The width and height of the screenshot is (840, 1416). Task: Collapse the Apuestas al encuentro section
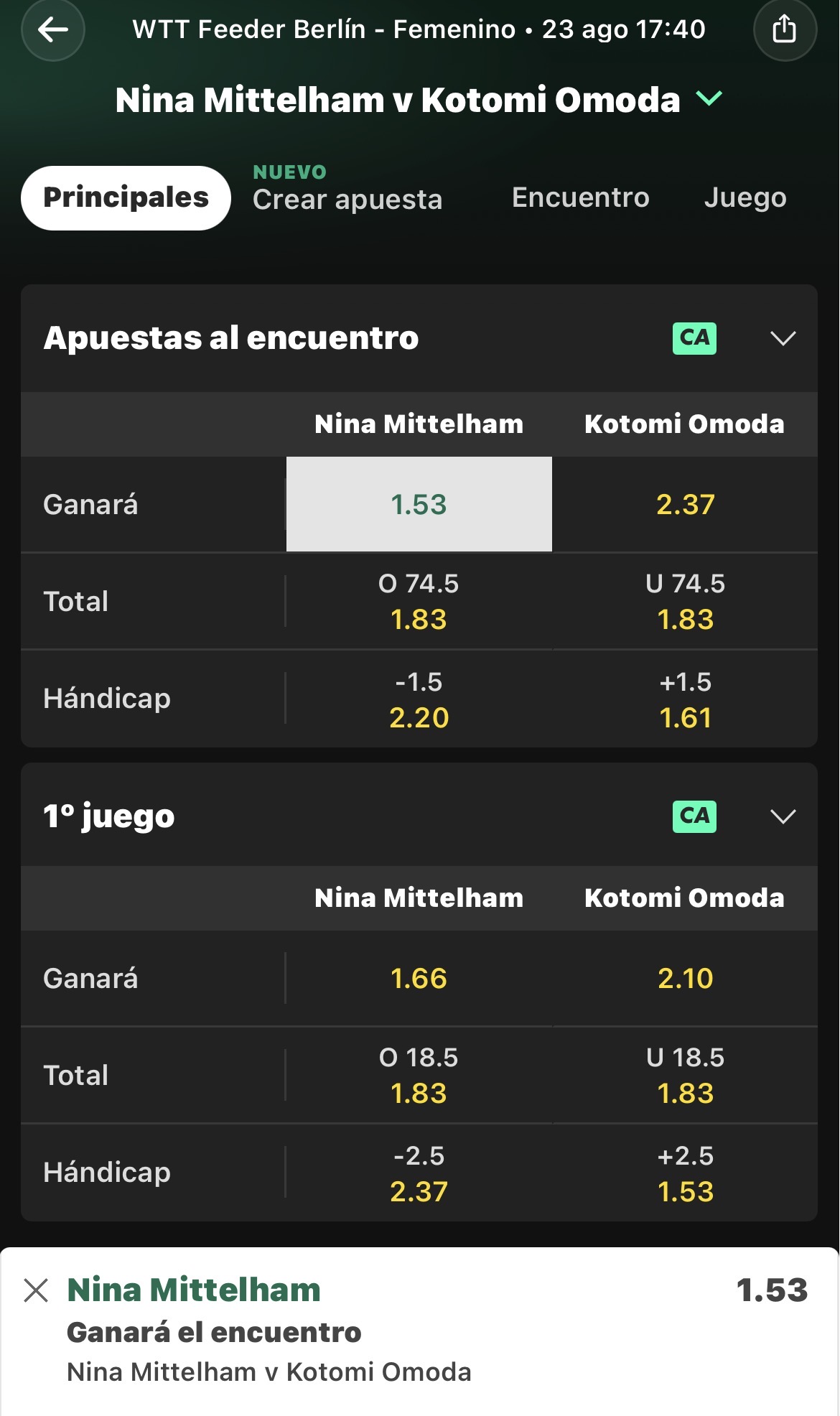coord(783,338)
